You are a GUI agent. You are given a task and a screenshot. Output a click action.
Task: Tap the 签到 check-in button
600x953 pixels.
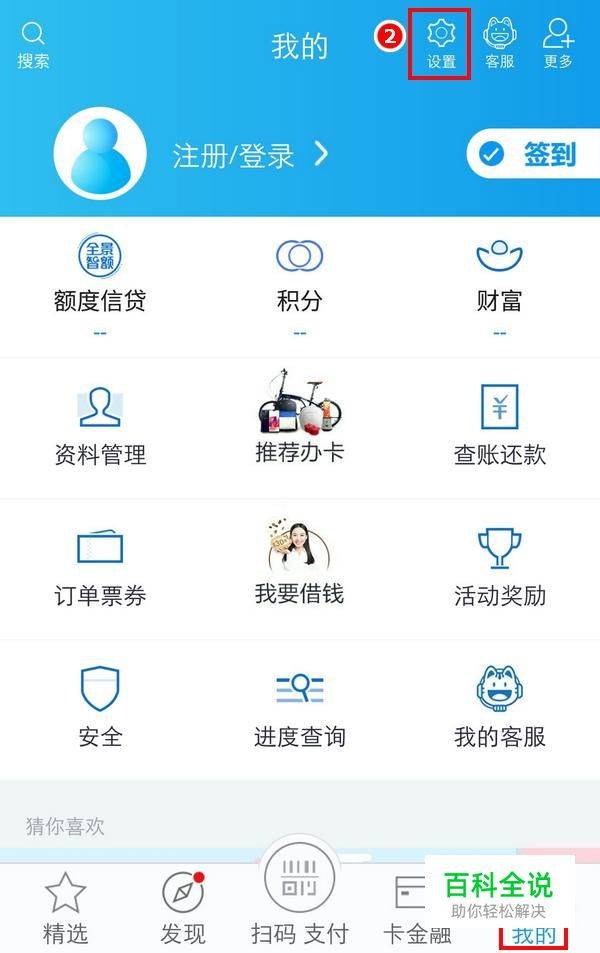click(x=530, y=154)
